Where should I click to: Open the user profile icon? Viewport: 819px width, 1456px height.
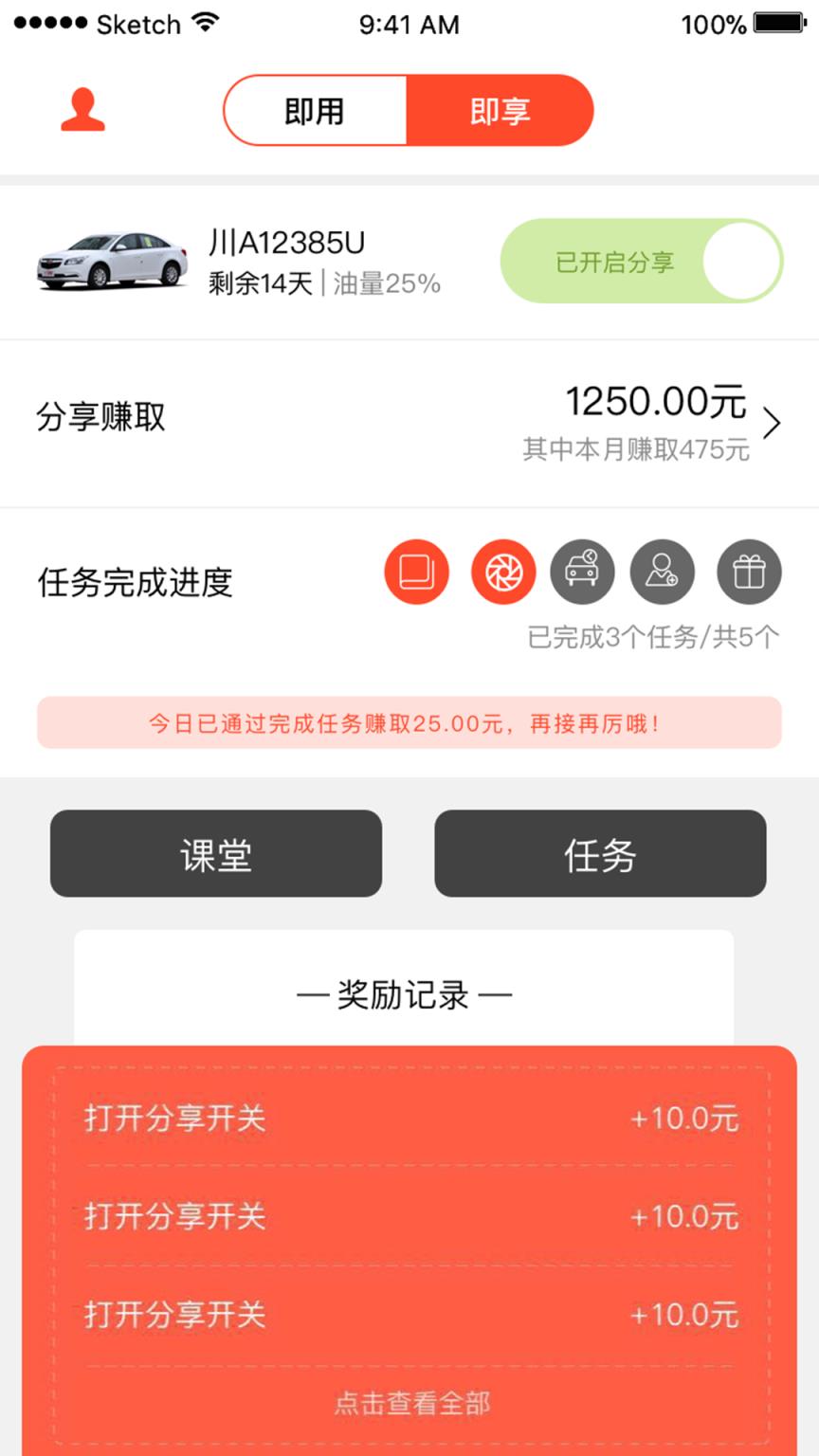[x=81, y=109]
